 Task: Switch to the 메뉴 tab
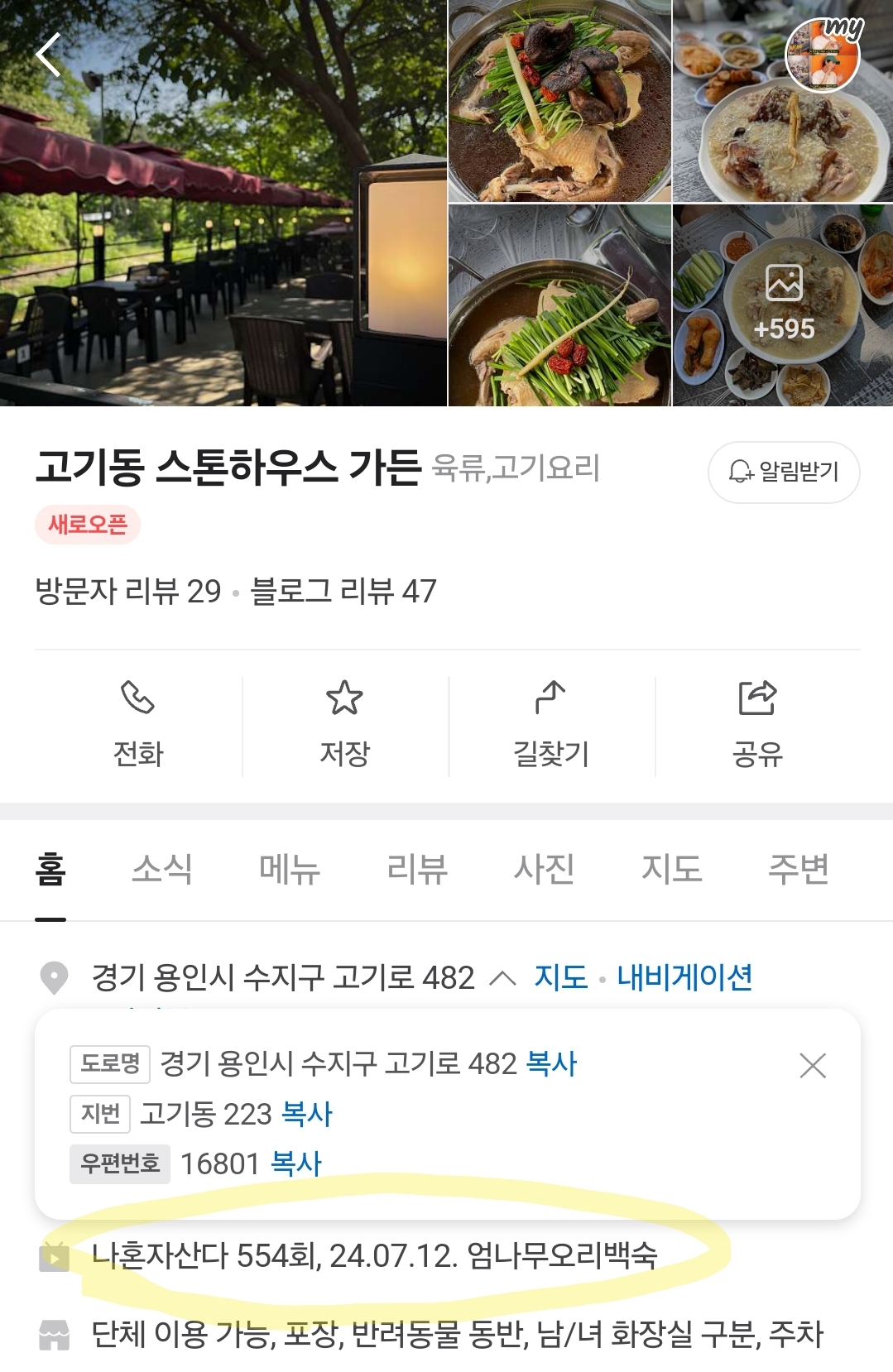point(288,870)
